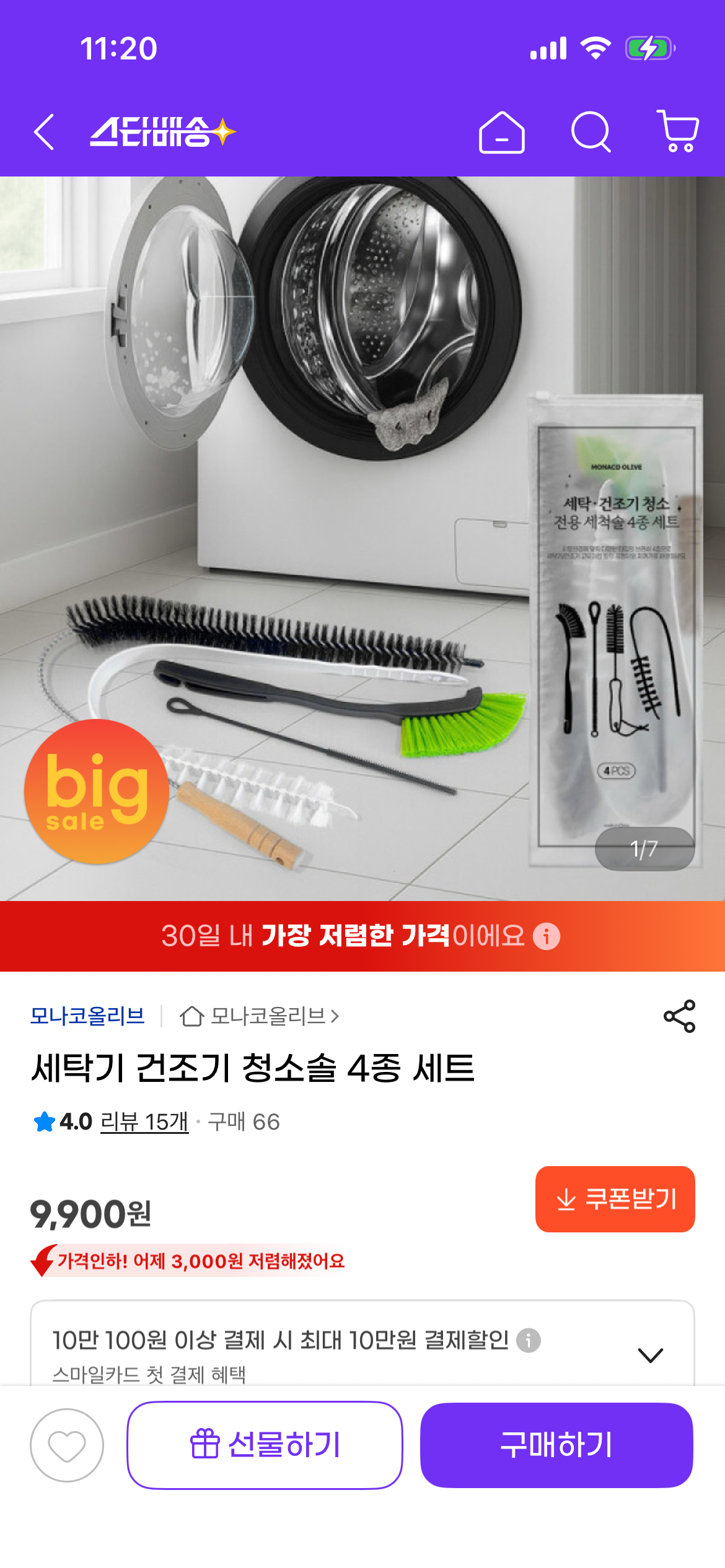Open the 모나코올리브 brand link

pyautogui.click(x=87, y=1016)
